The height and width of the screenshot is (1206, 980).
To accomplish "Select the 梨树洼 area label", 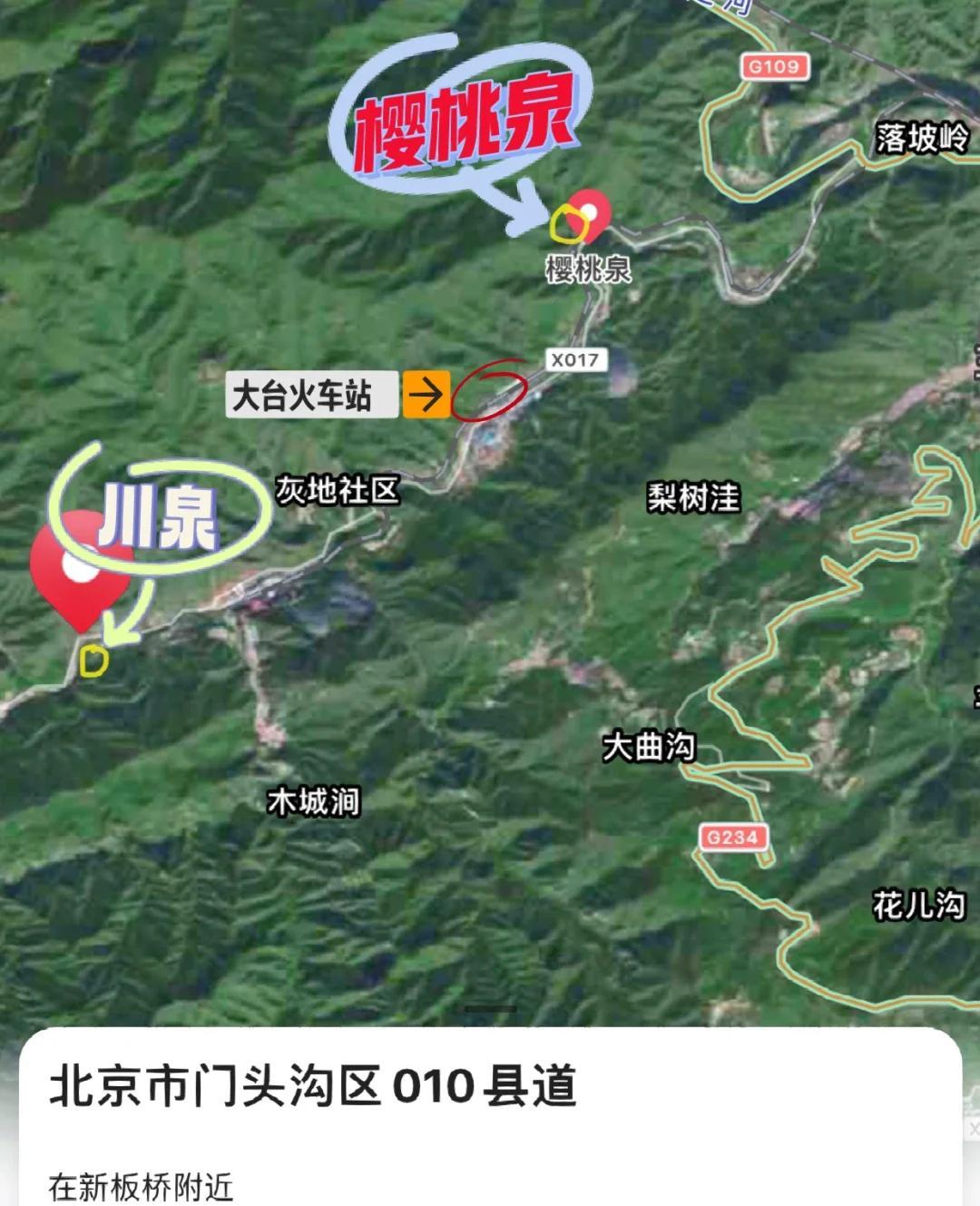I will pyautogui.click(x=694, y=496).
